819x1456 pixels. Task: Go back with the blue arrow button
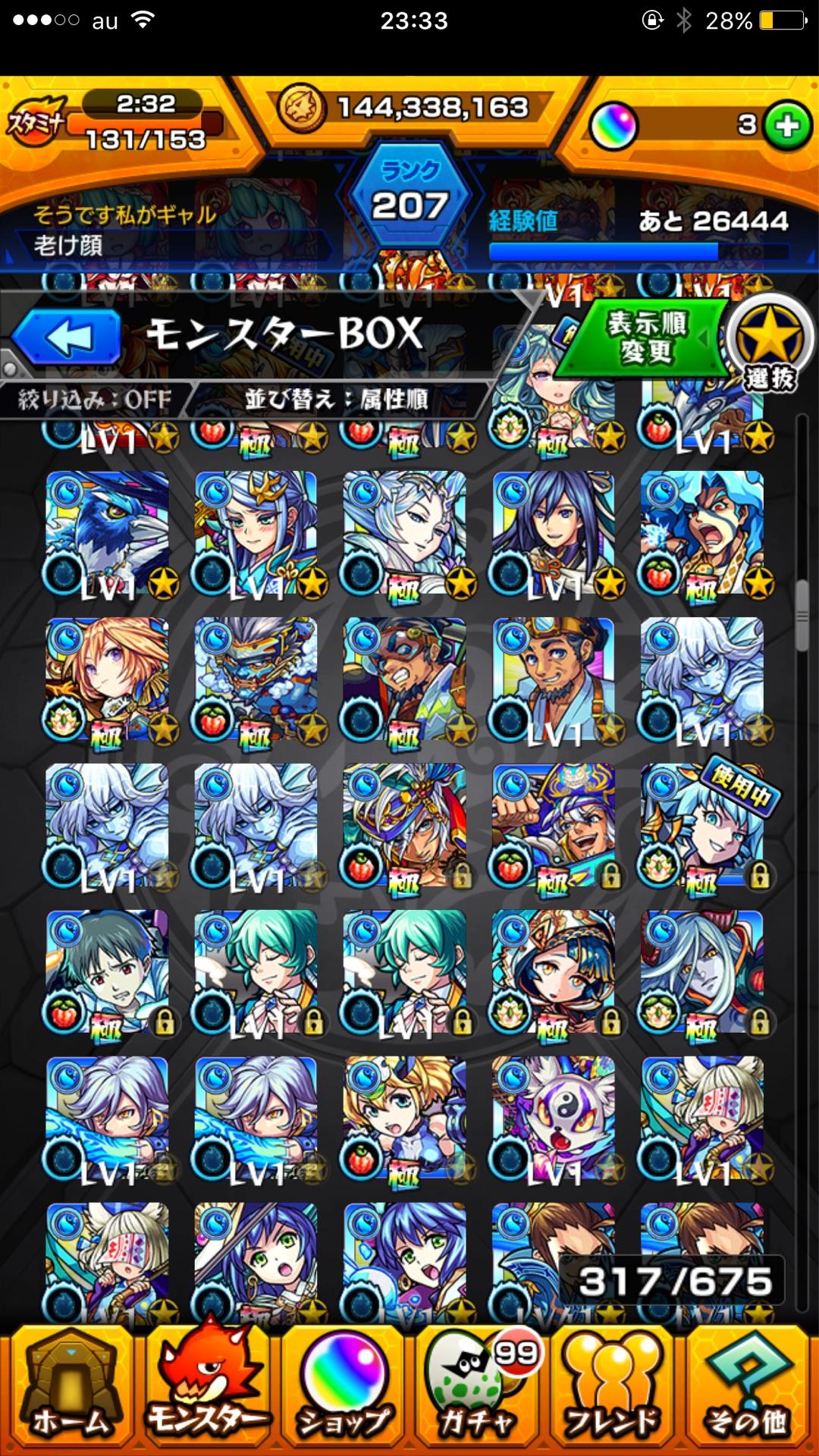[x=68, y=337]
